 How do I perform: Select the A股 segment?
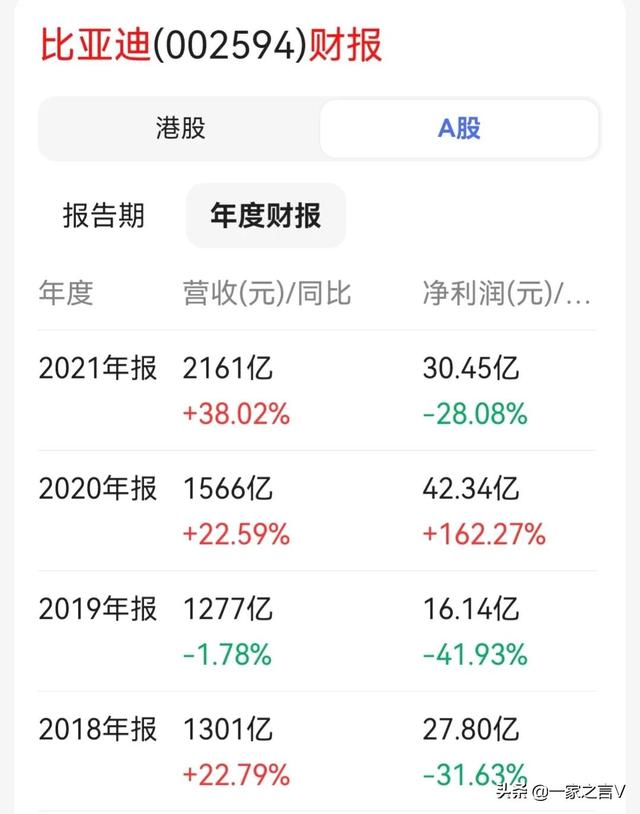coord(459,128)
